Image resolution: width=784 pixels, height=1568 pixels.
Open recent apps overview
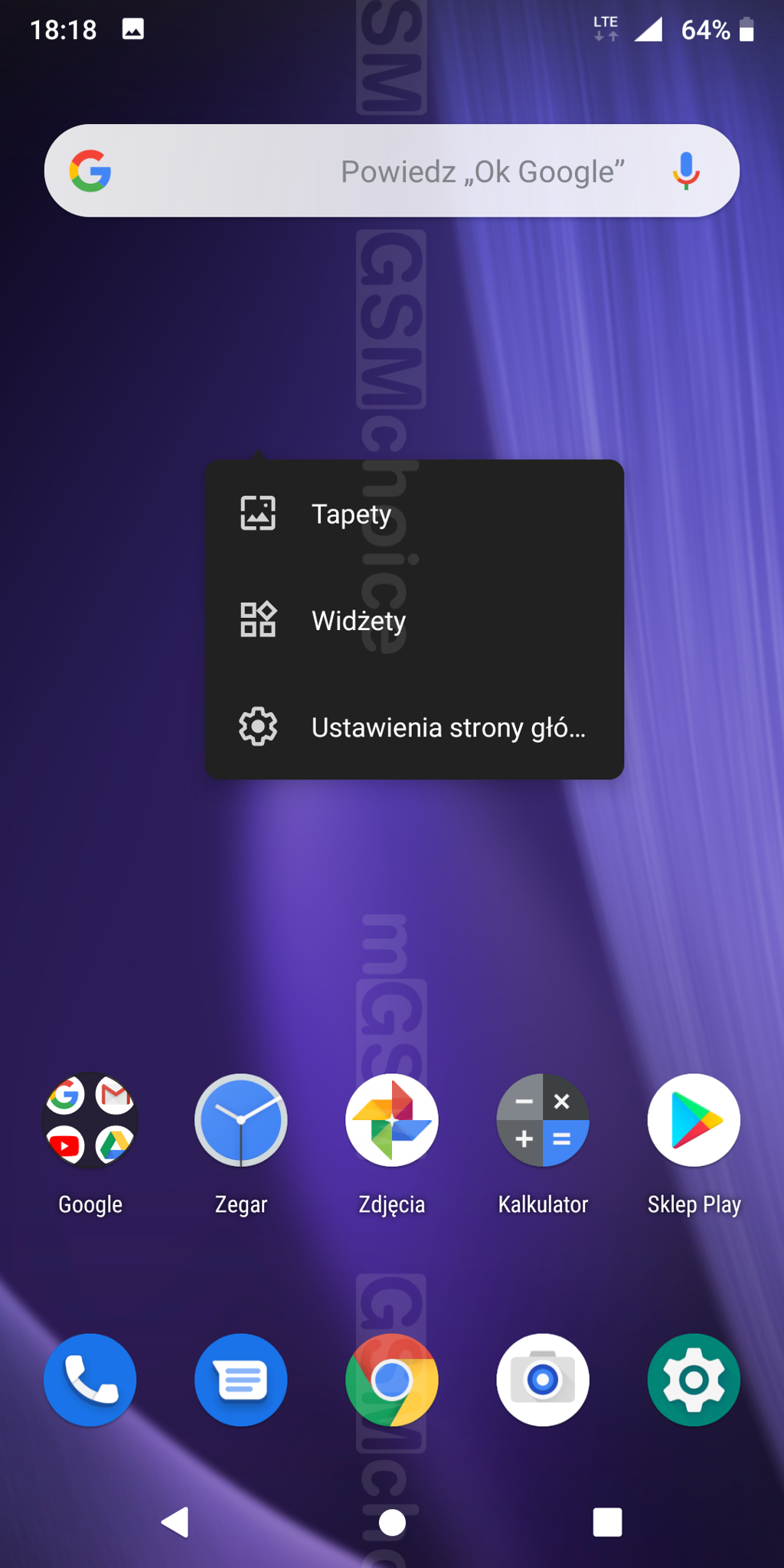[607, 1522]
